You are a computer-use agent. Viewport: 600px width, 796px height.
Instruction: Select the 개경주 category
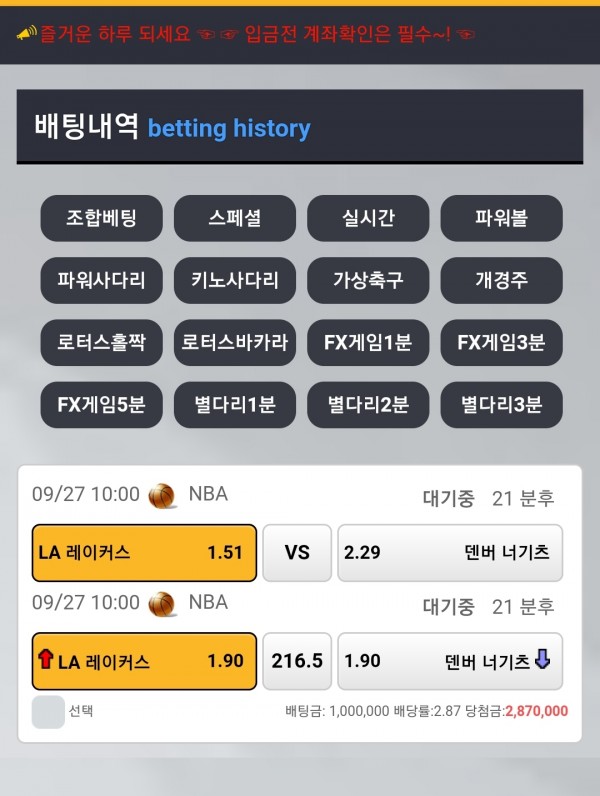[501, 280]
